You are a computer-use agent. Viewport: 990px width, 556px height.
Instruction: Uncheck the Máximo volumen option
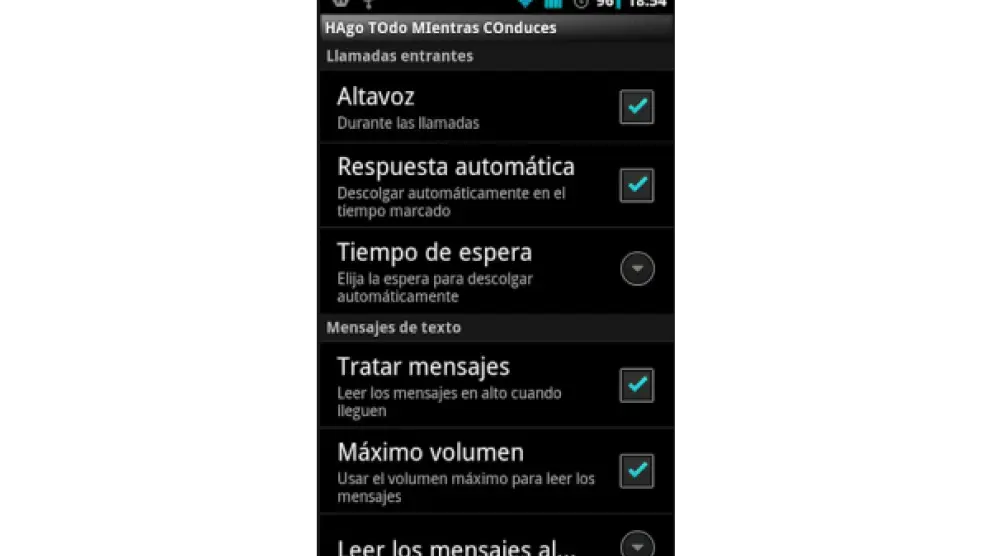[637, 470]
